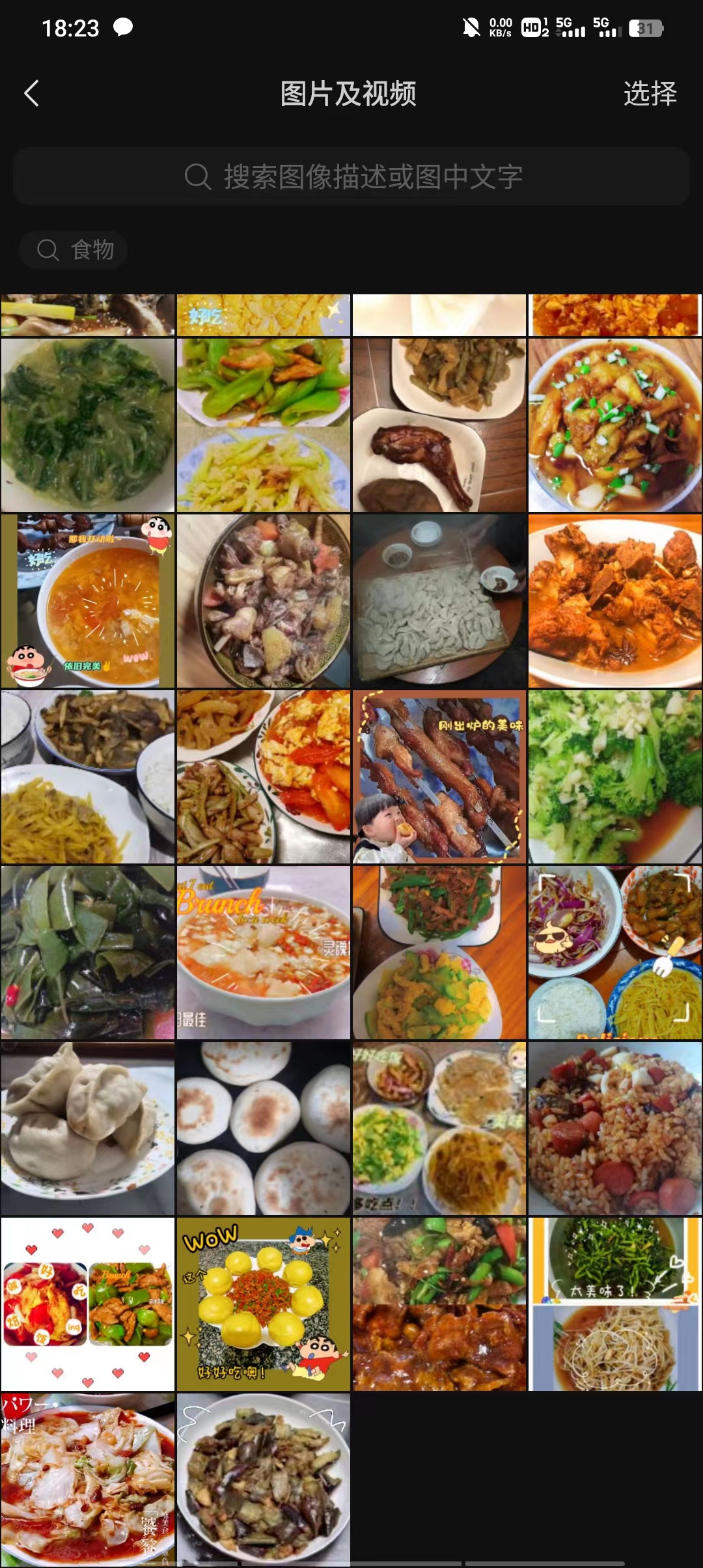This screenshot has width=703, height=1568.
Task: Open the stir-fried eggplant photo
Action: tap(264, 1479)
